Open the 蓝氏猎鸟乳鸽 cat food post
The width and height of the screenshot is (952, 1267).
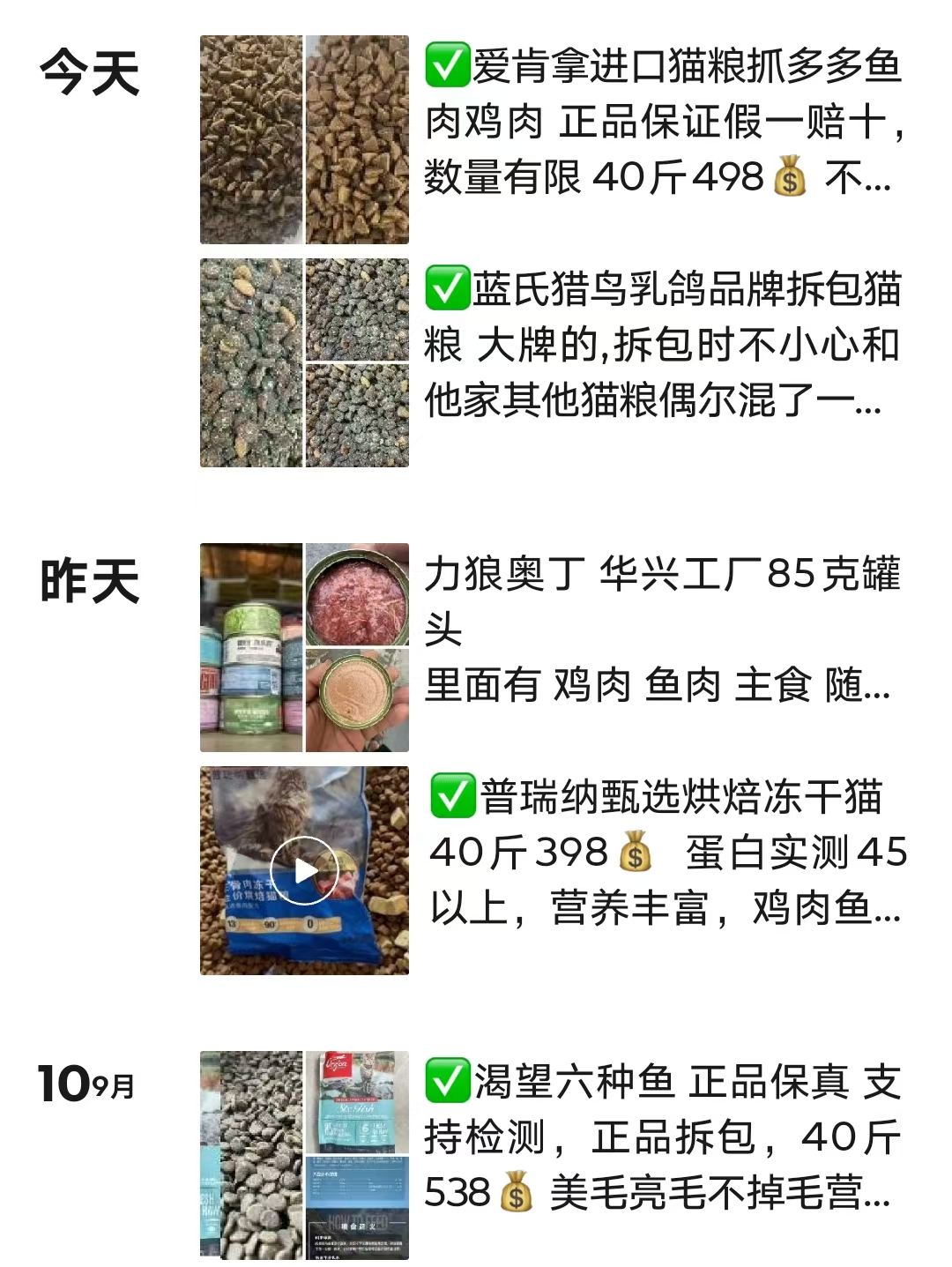[x=661, y=345]
